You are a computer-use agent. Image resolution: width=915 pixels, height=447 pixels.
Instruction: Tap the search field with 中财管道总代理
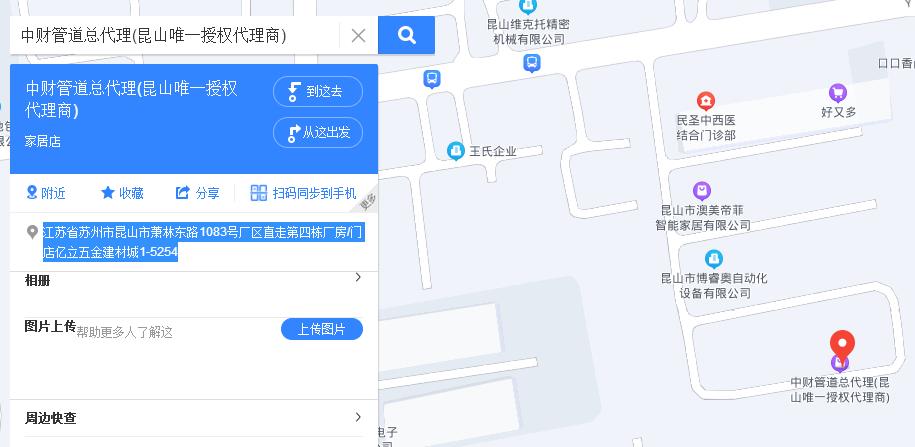point(175,36)
